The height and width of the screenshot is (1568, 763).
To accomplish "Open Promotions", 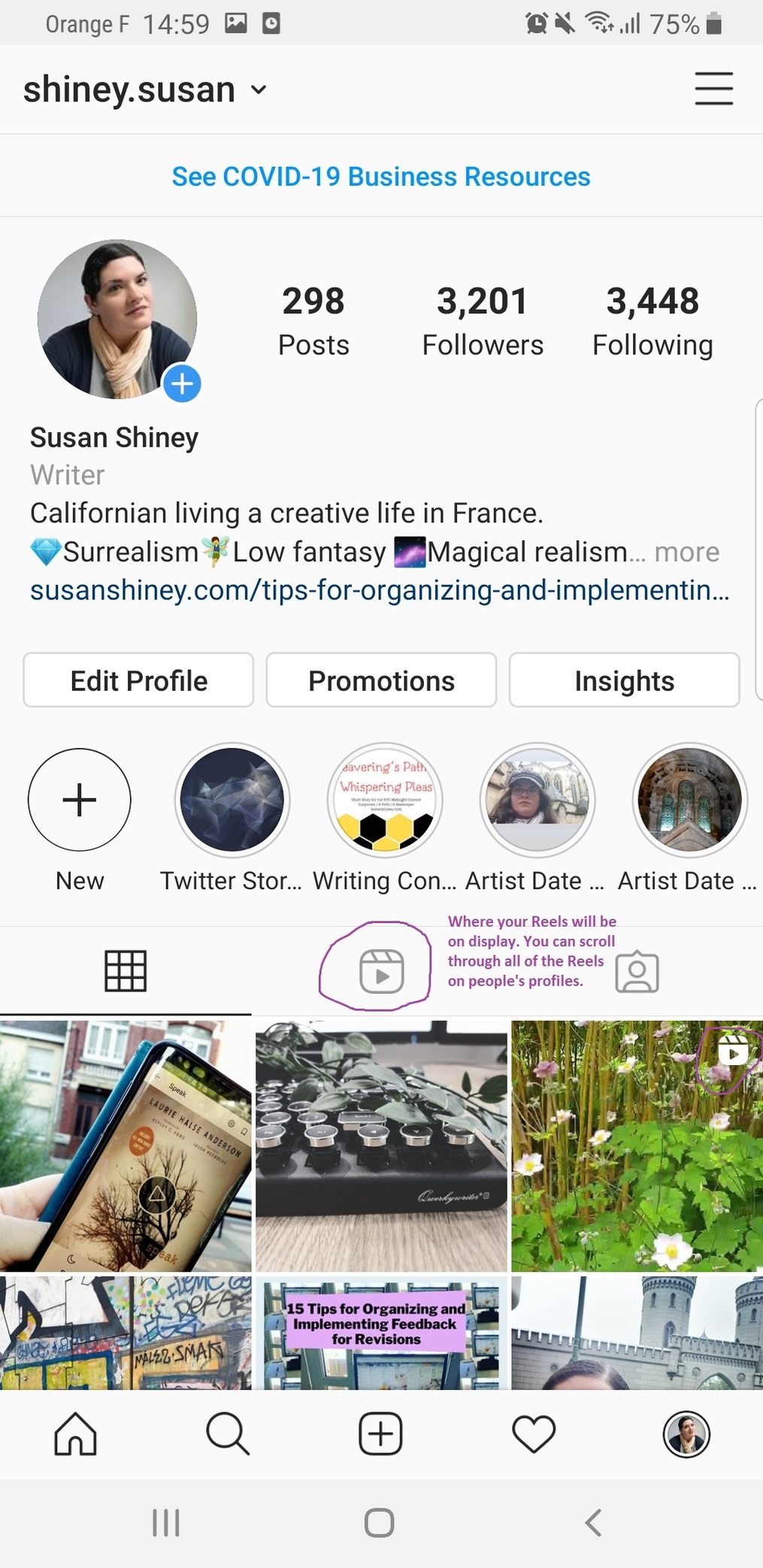I will [x=381, y=680].
